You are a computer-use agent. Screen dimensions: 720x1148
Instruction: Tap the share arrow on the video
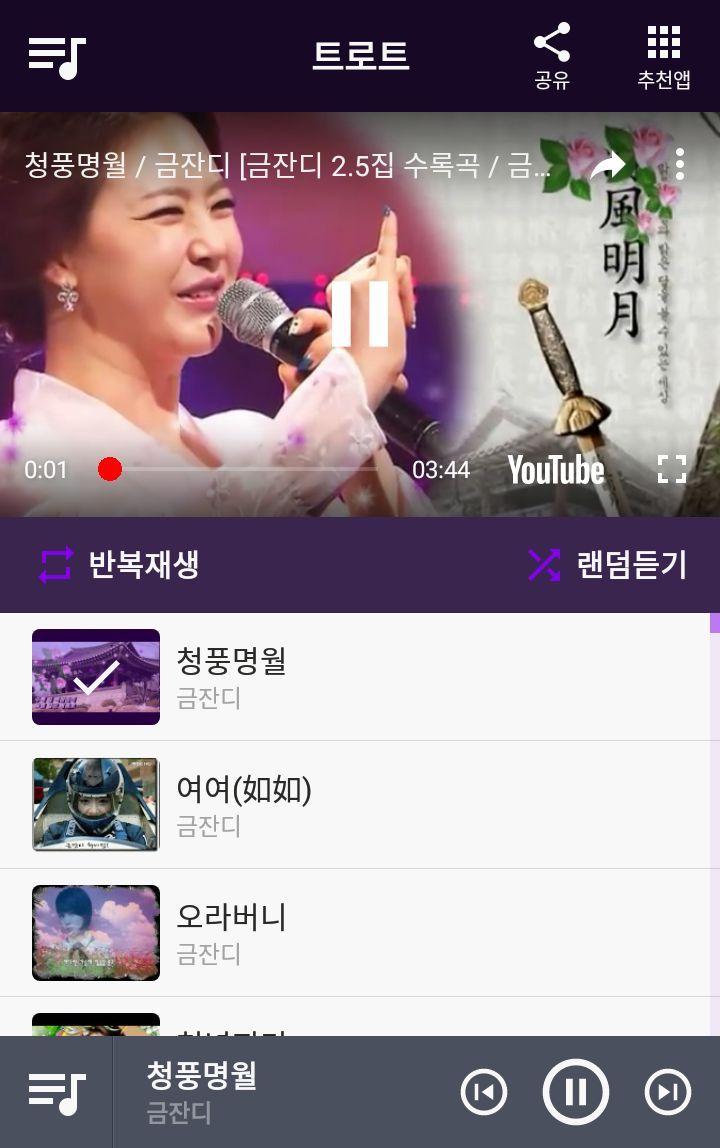609,163
